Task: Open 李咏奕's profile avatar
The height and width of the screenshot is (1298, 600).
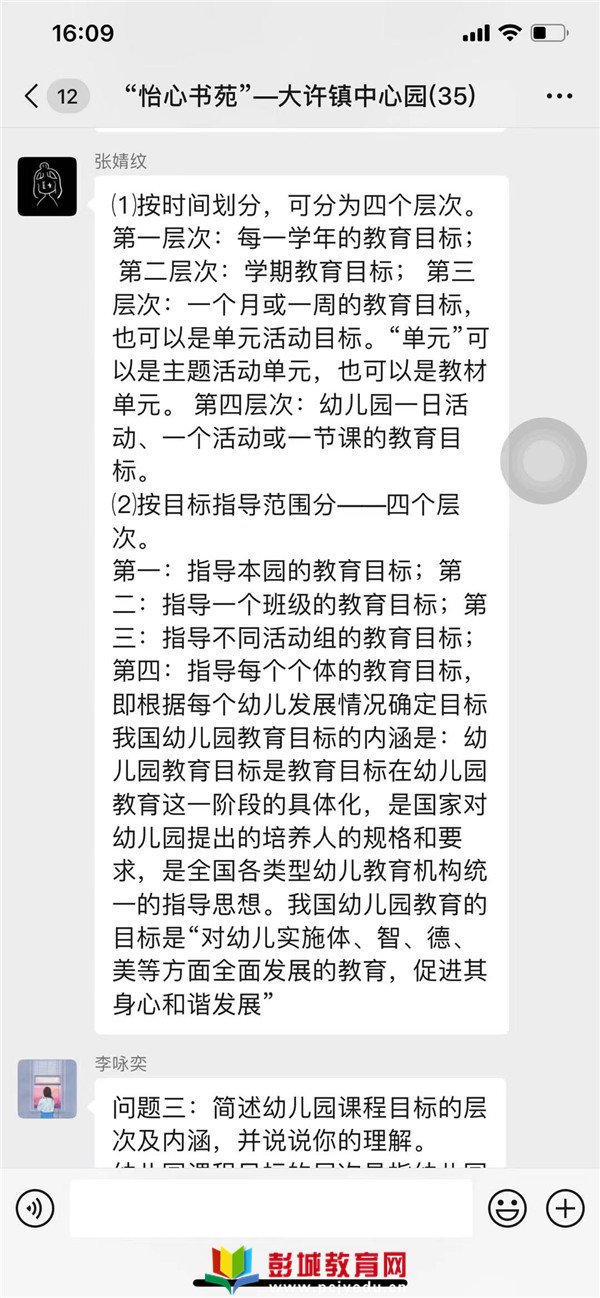Action: [47, 1088]
